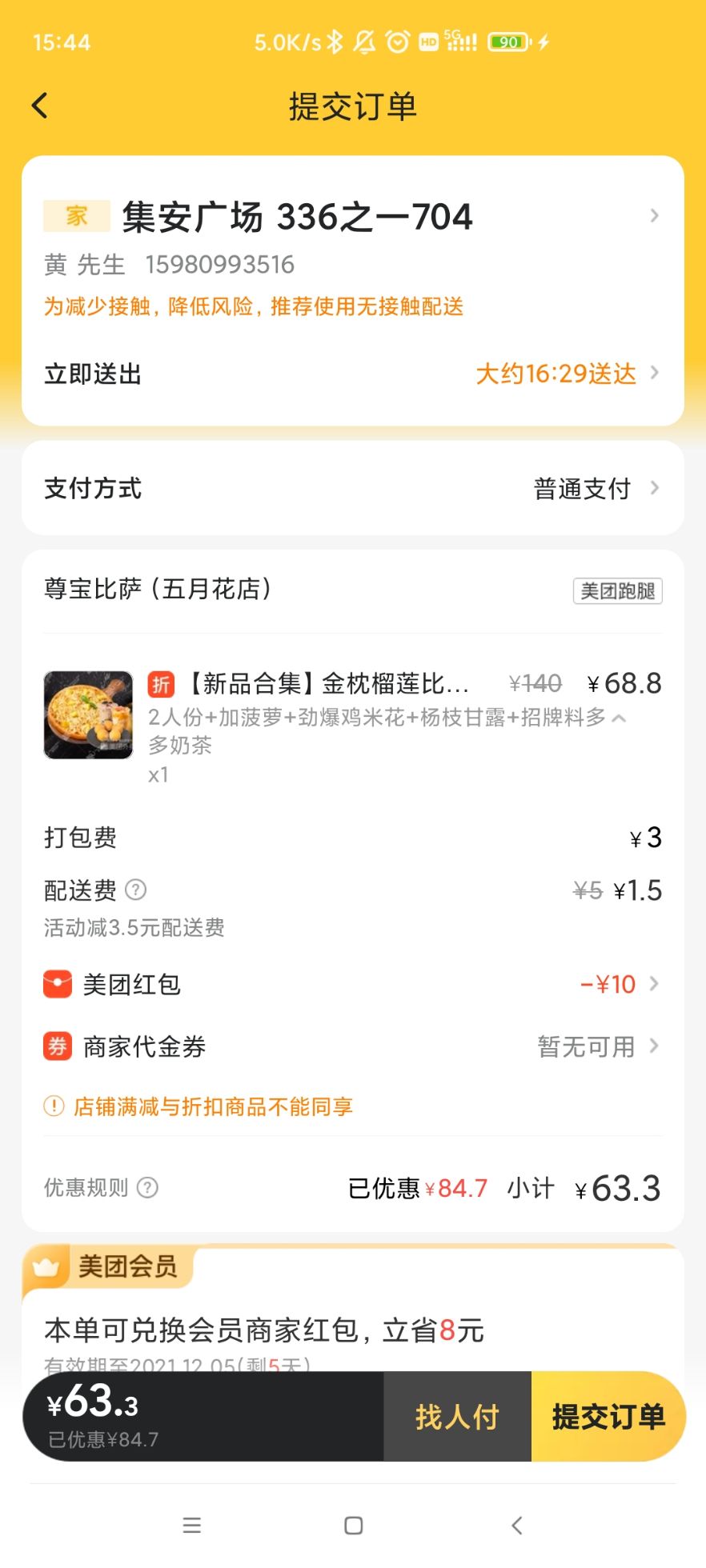Tap 找人付 to ask someone to pay
706x1568 pixels.
[457, 1417]
